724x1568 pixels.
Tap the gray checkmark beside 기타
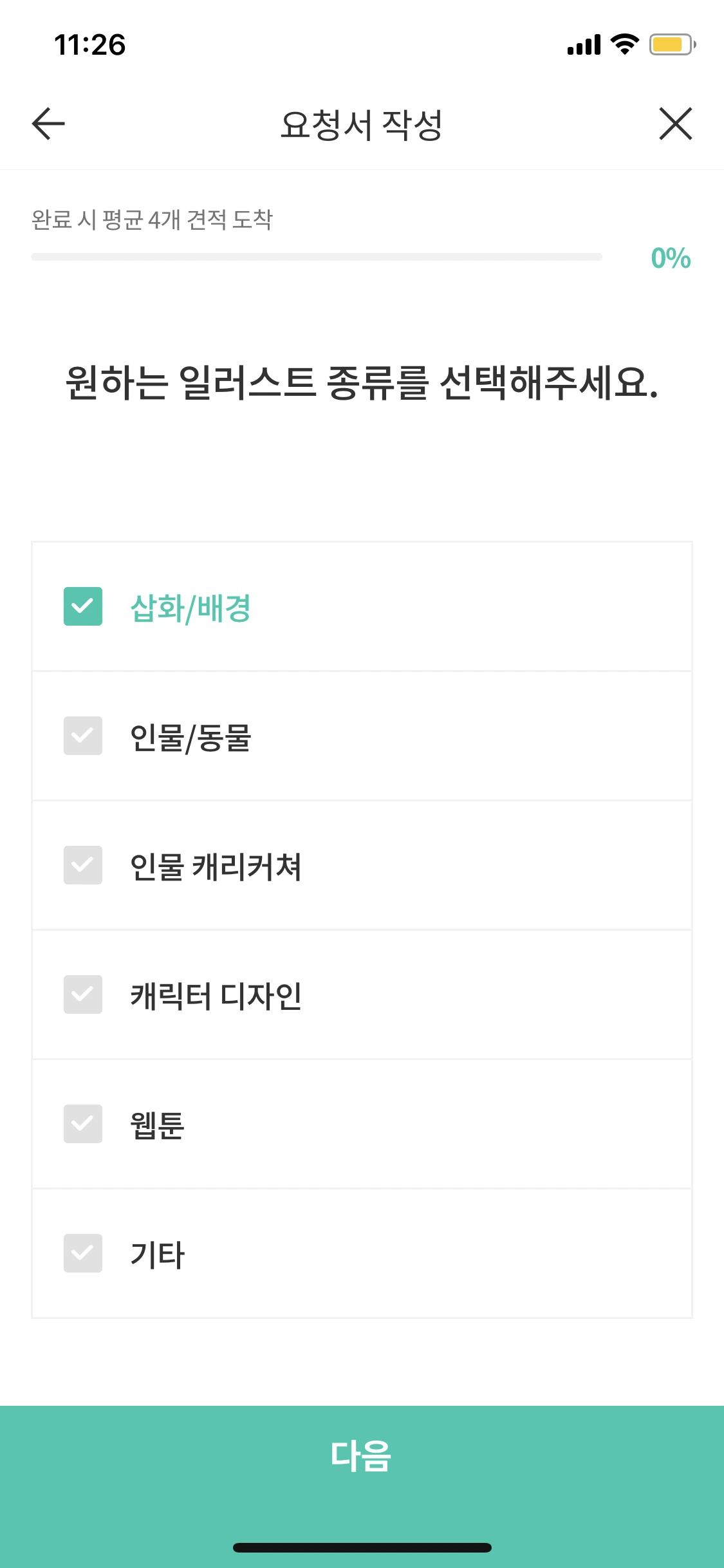pos(82,1252)
